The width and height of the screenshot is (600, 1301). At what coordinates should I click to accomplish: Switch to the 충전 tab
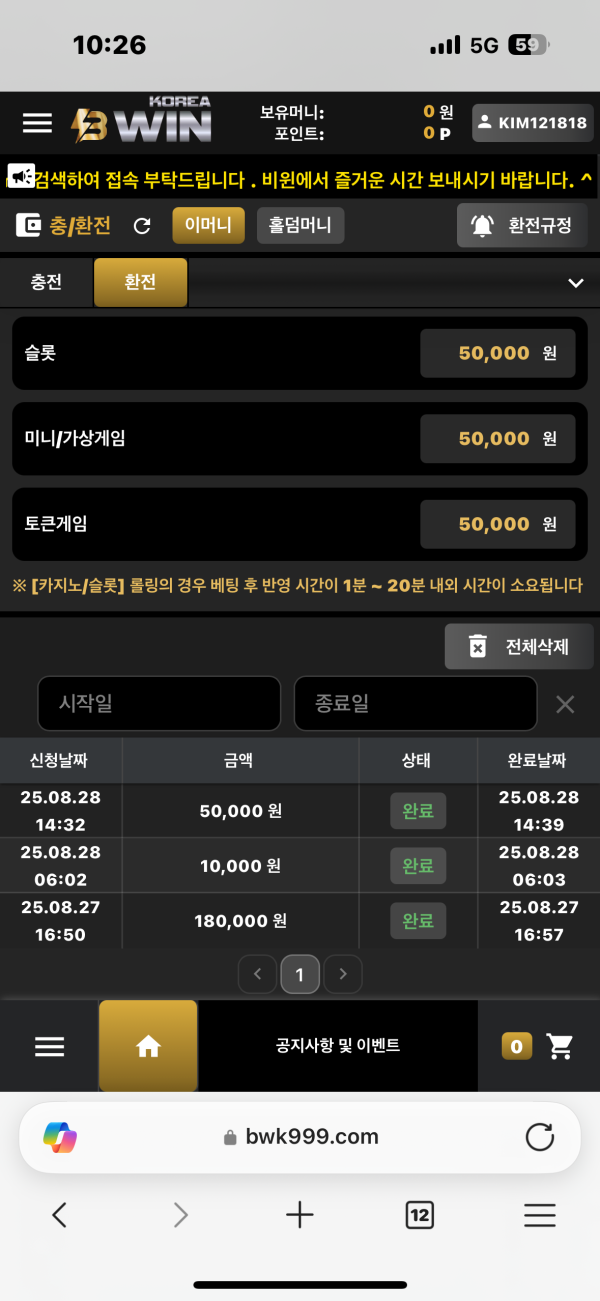tap(46, 283)
